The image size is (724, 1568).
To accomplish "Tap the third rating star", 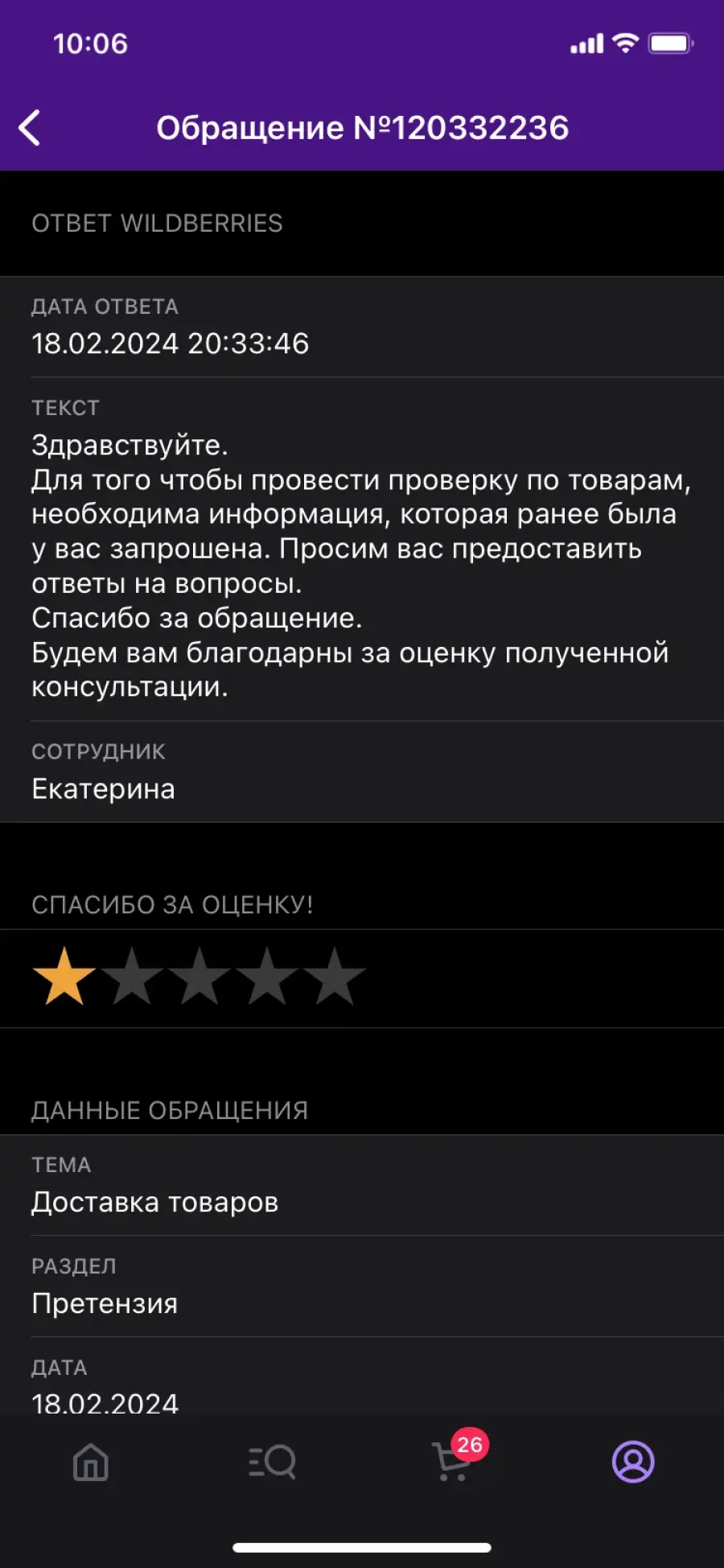I will (x=199, y=976).
